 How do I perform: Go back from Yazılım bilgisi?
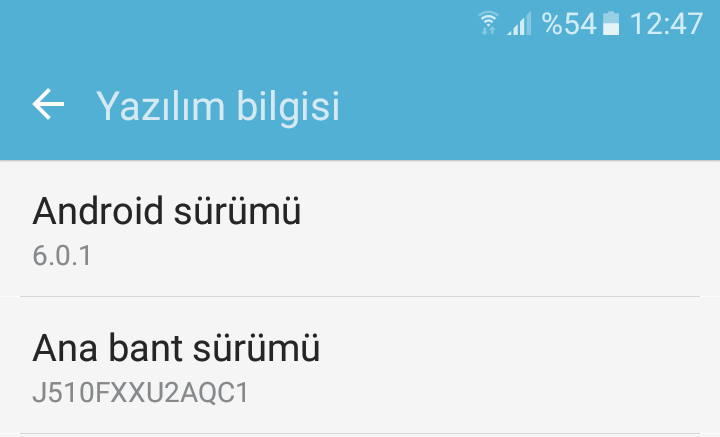tap(48, 105)
